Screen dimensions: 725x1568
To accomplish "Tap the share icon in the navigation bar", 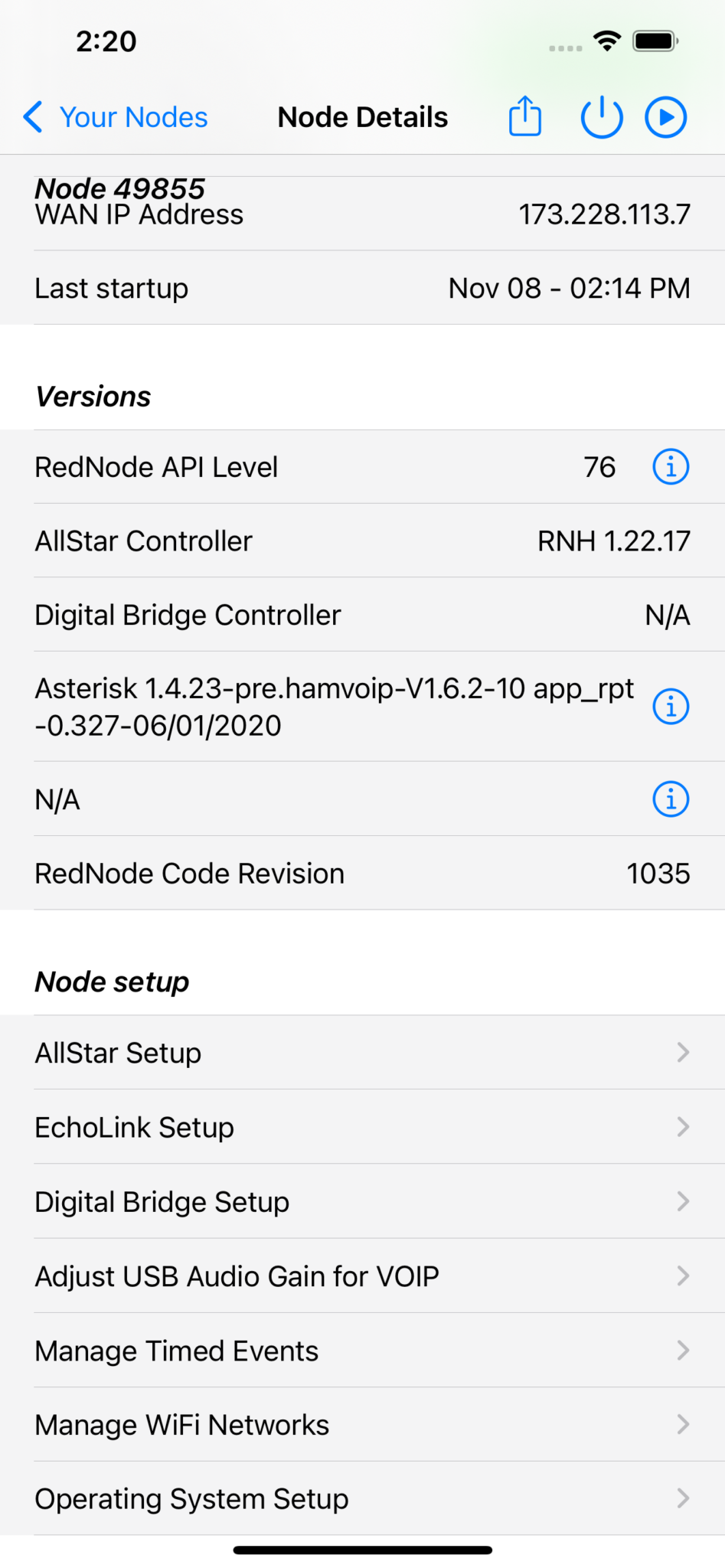I will [x=525, y=117].
